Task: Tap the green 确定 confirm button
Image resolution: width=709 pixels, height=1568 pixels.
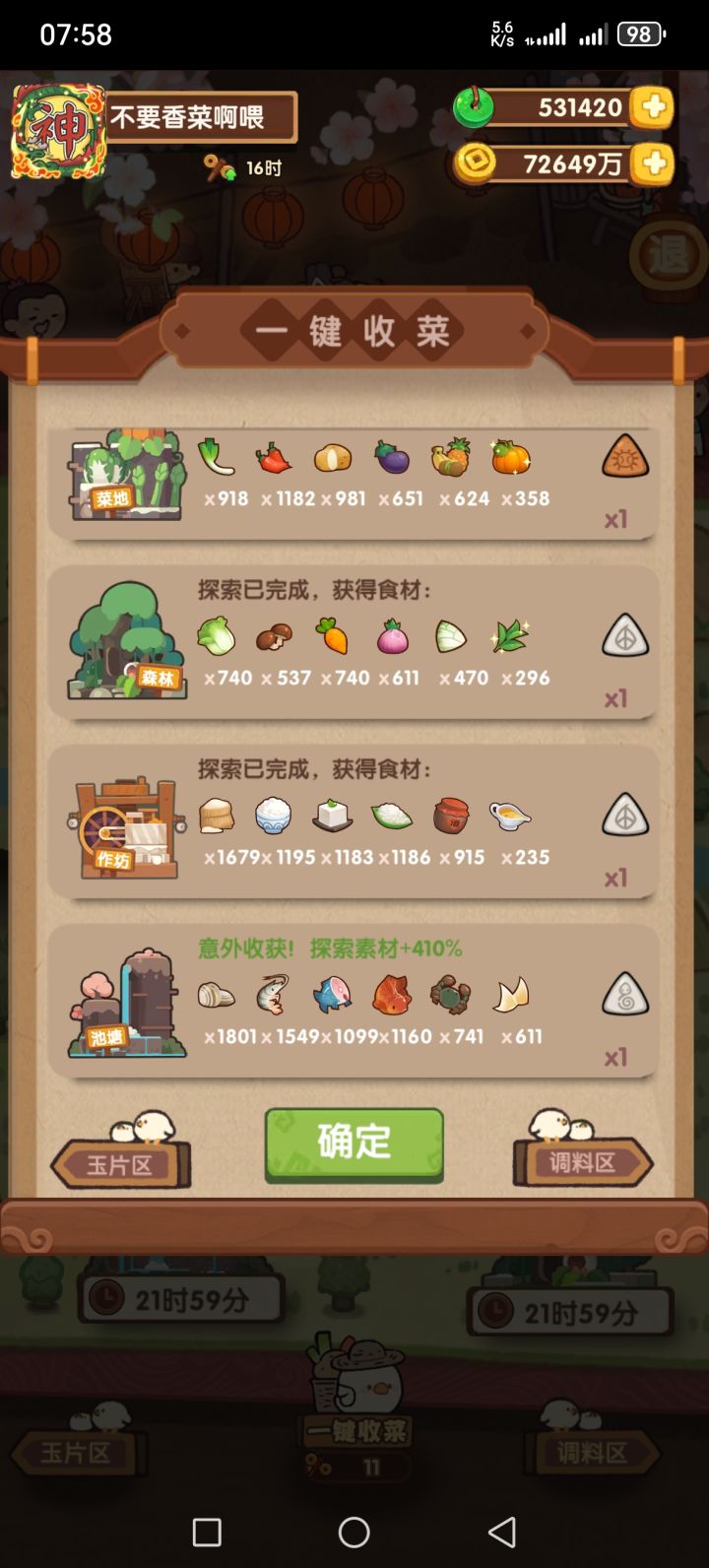Action: coord(354,1143)
